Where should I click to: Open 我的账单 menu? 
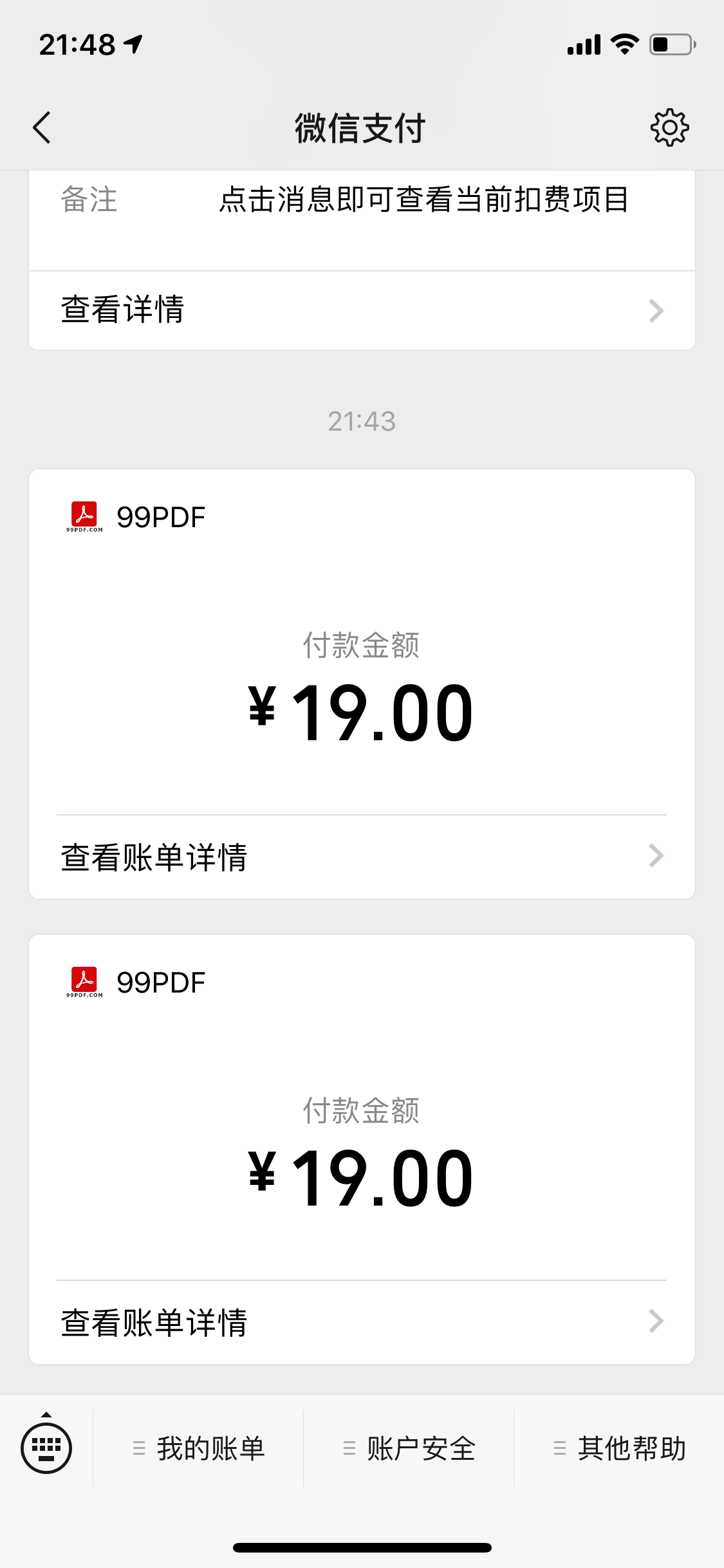click(199, 1448)
